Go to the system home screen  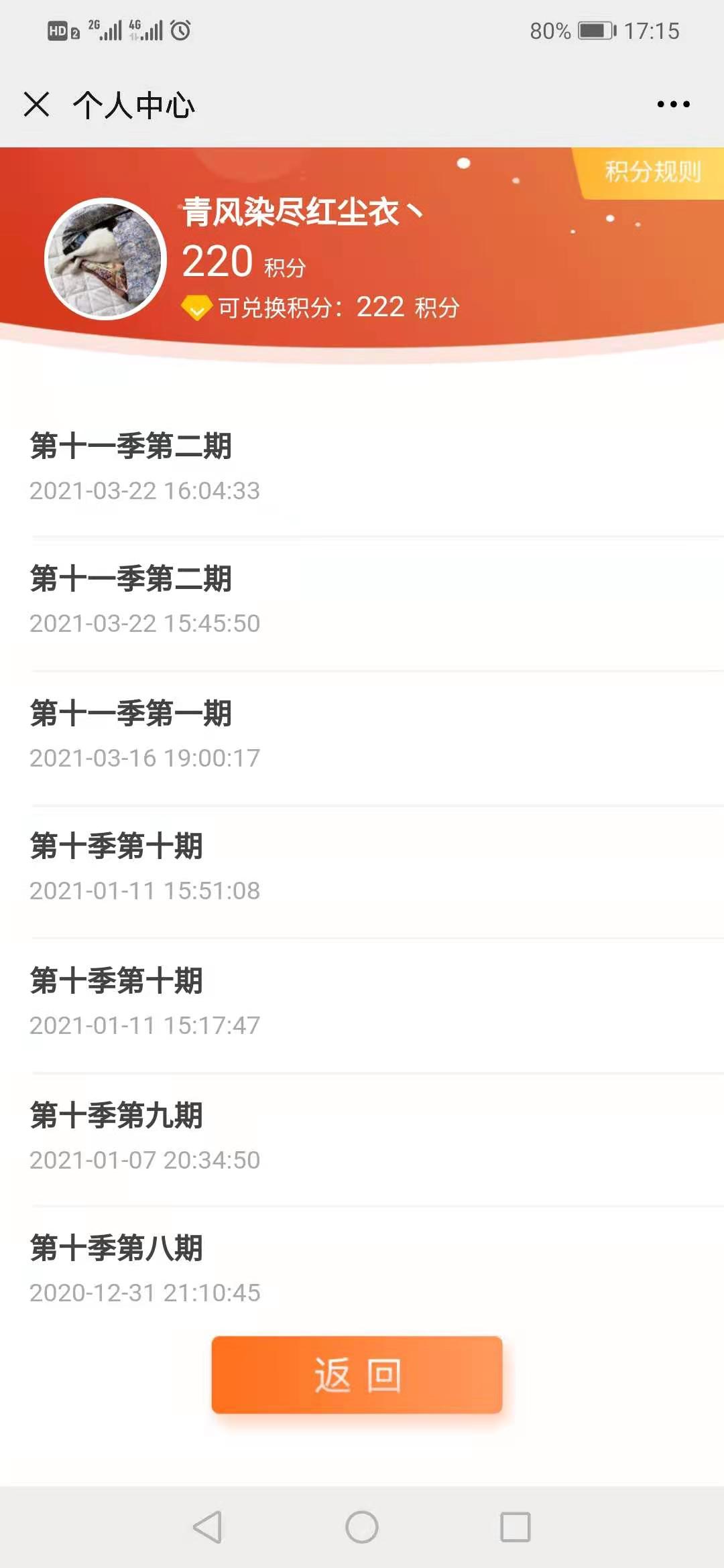(362, 1527)
